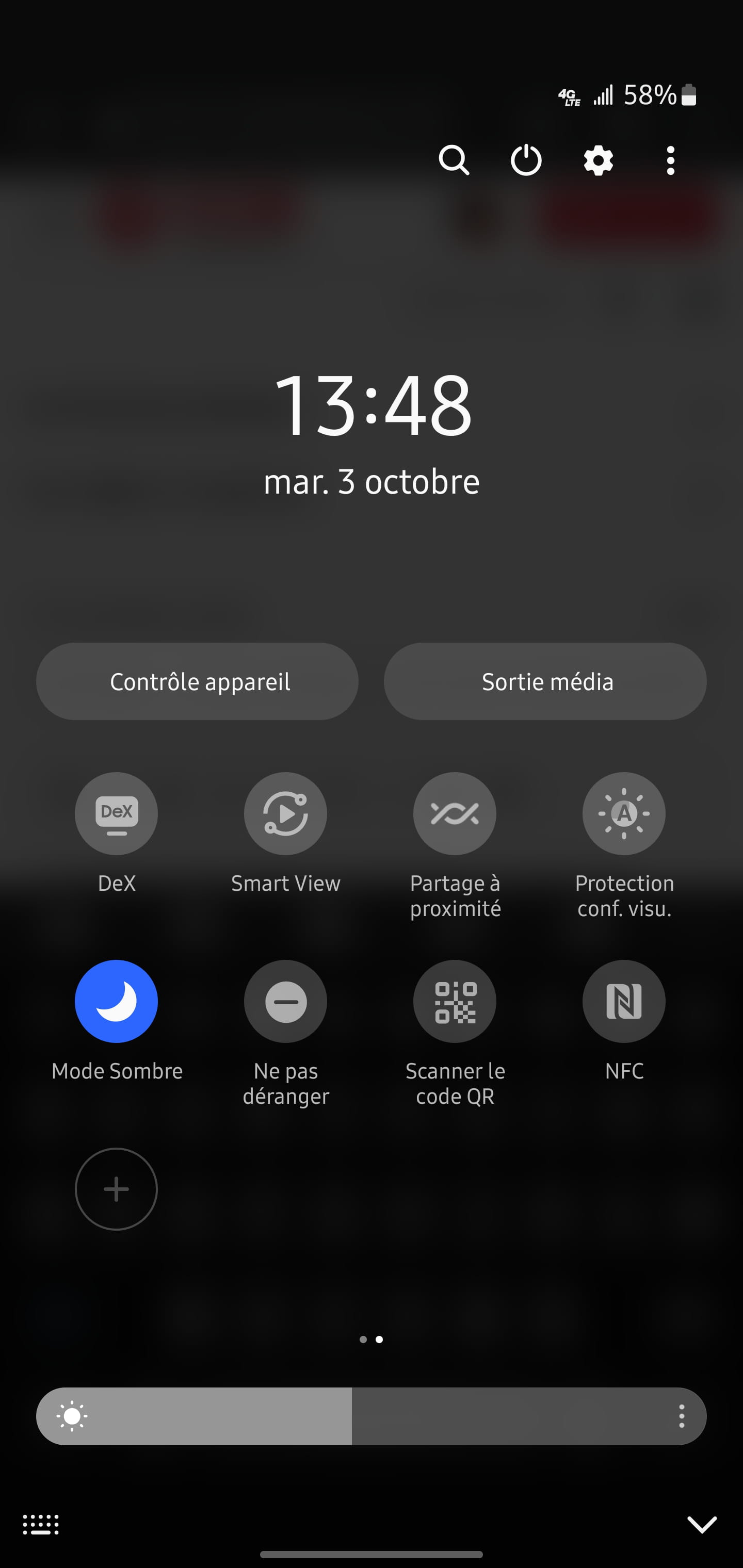Enable Partage à proximité
Image resolution: width=743 pixels, height=1568 pixels.
(455, 813)
